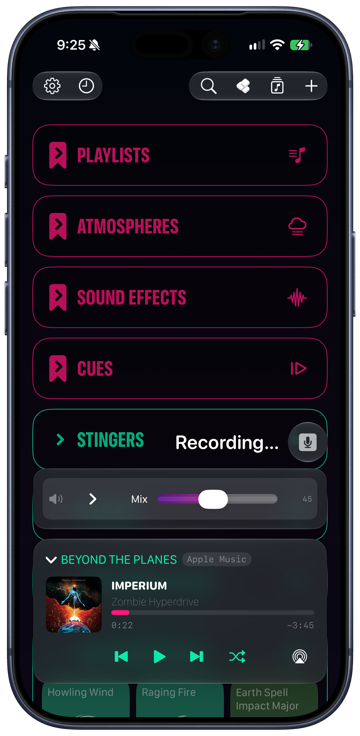The width and height of the screenshot is (360, 736).
Task: Open the settings gear
Action: point(52,86)
